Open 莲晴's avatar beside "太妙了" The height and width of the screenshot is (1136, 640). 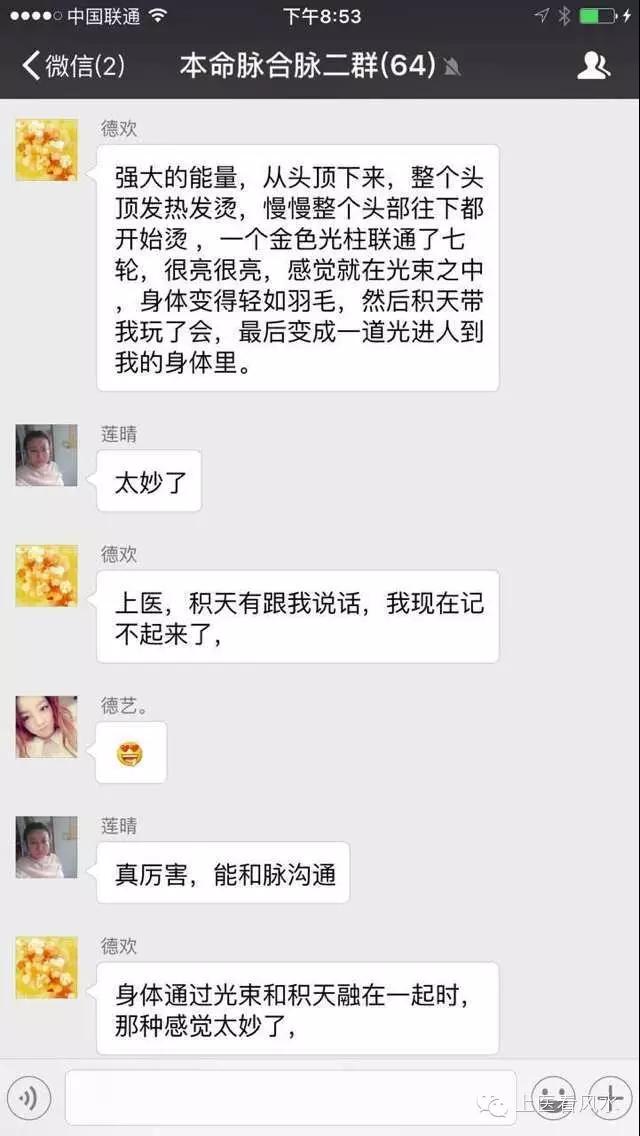pyautogui.click(x=46, y=456)
